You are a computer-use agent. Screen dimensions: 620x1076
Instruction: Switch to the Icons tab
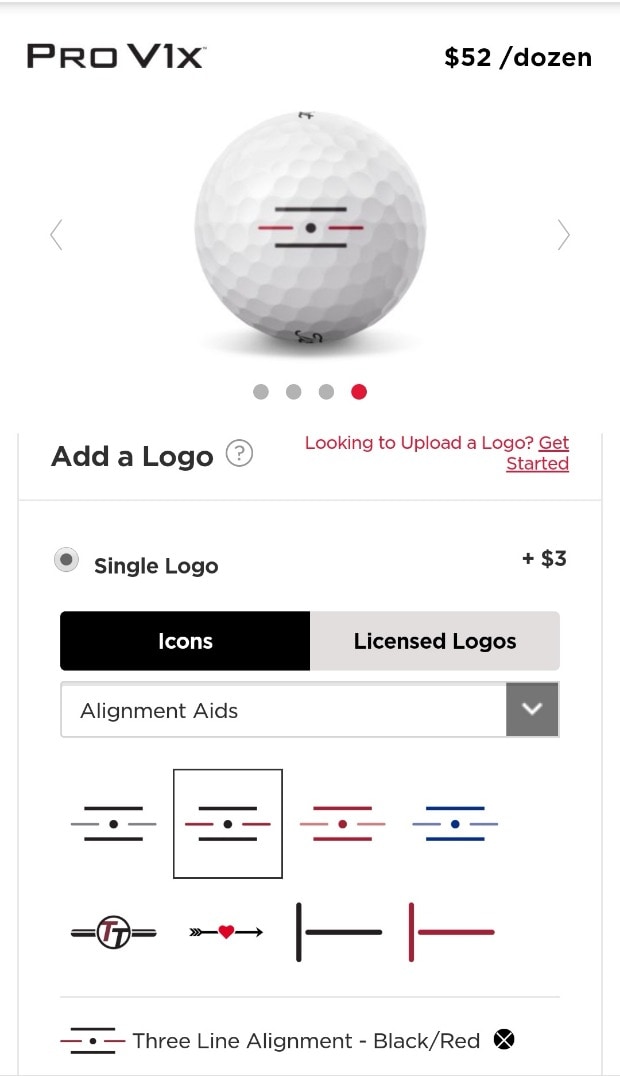pyautogui.click(x=185, y=641)
